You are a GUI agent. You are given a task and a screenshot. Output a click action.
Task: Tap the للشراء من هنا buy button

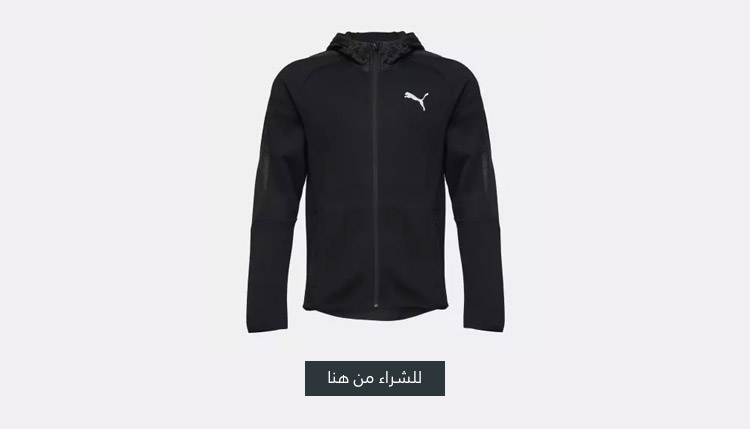(x=375, y=378)
